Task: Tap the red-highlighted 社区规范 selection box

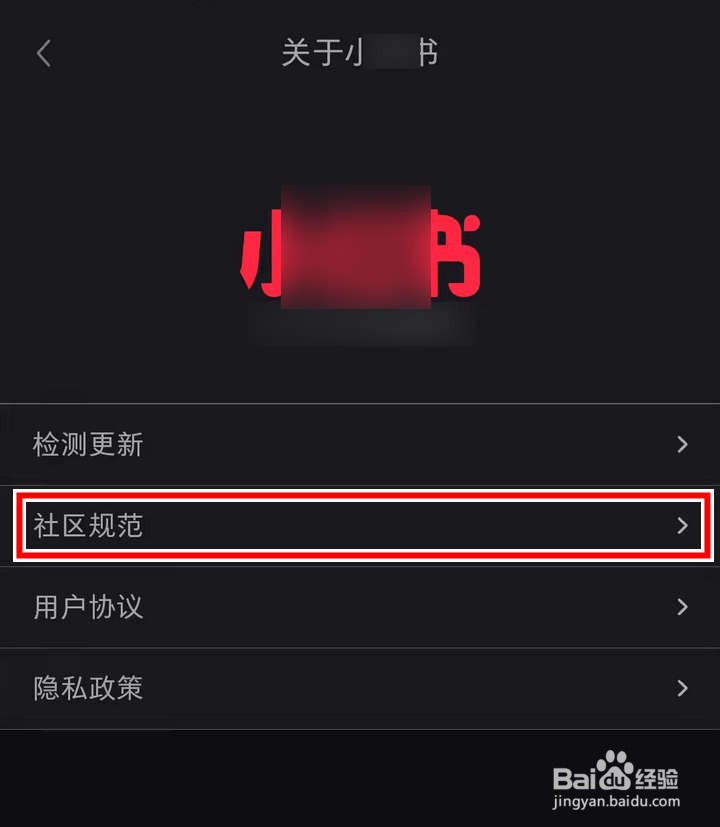Action: pyautogui.click(x=360, y=526)
